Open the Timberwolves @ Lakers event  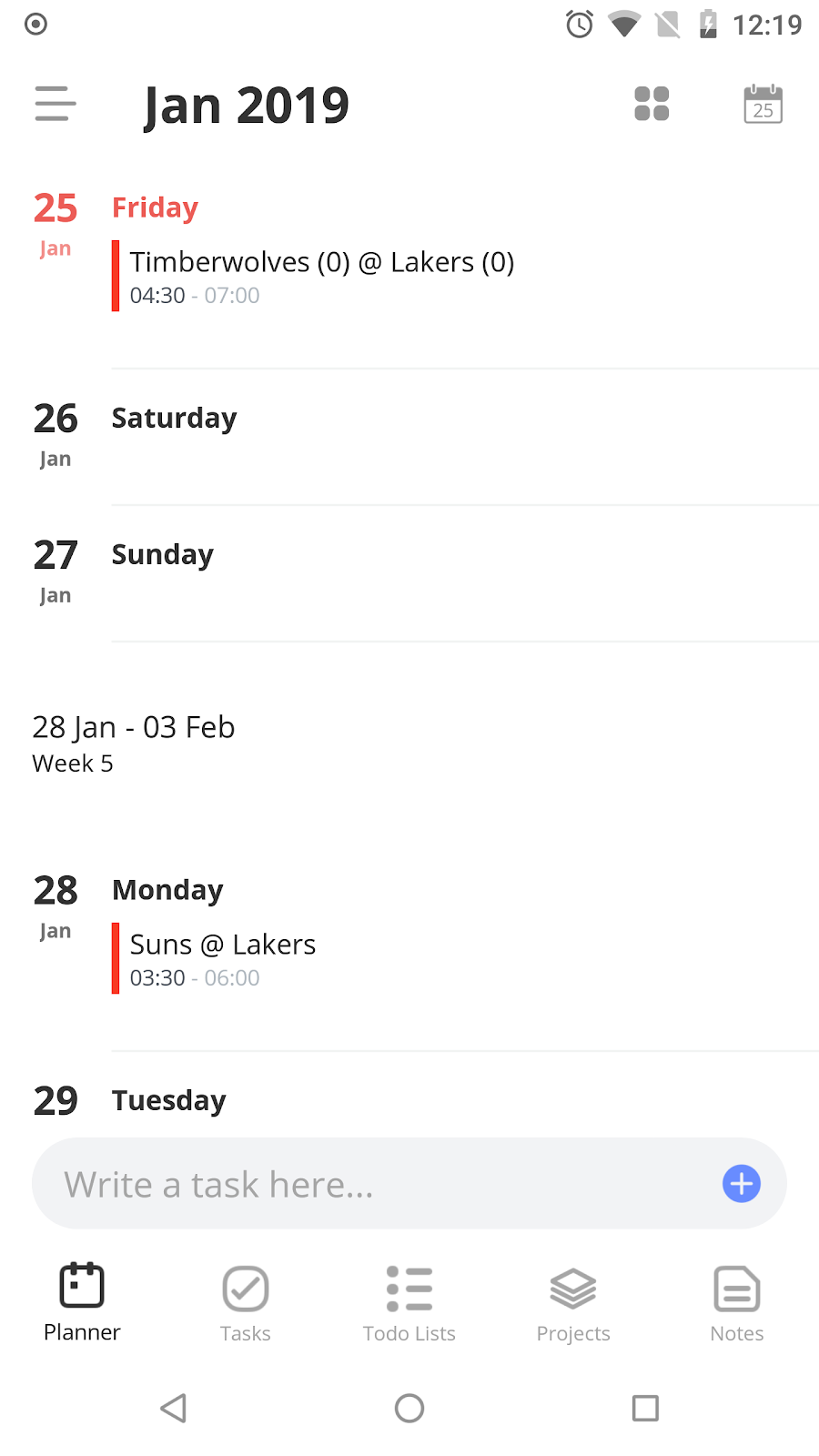click(x=464, y=276)
